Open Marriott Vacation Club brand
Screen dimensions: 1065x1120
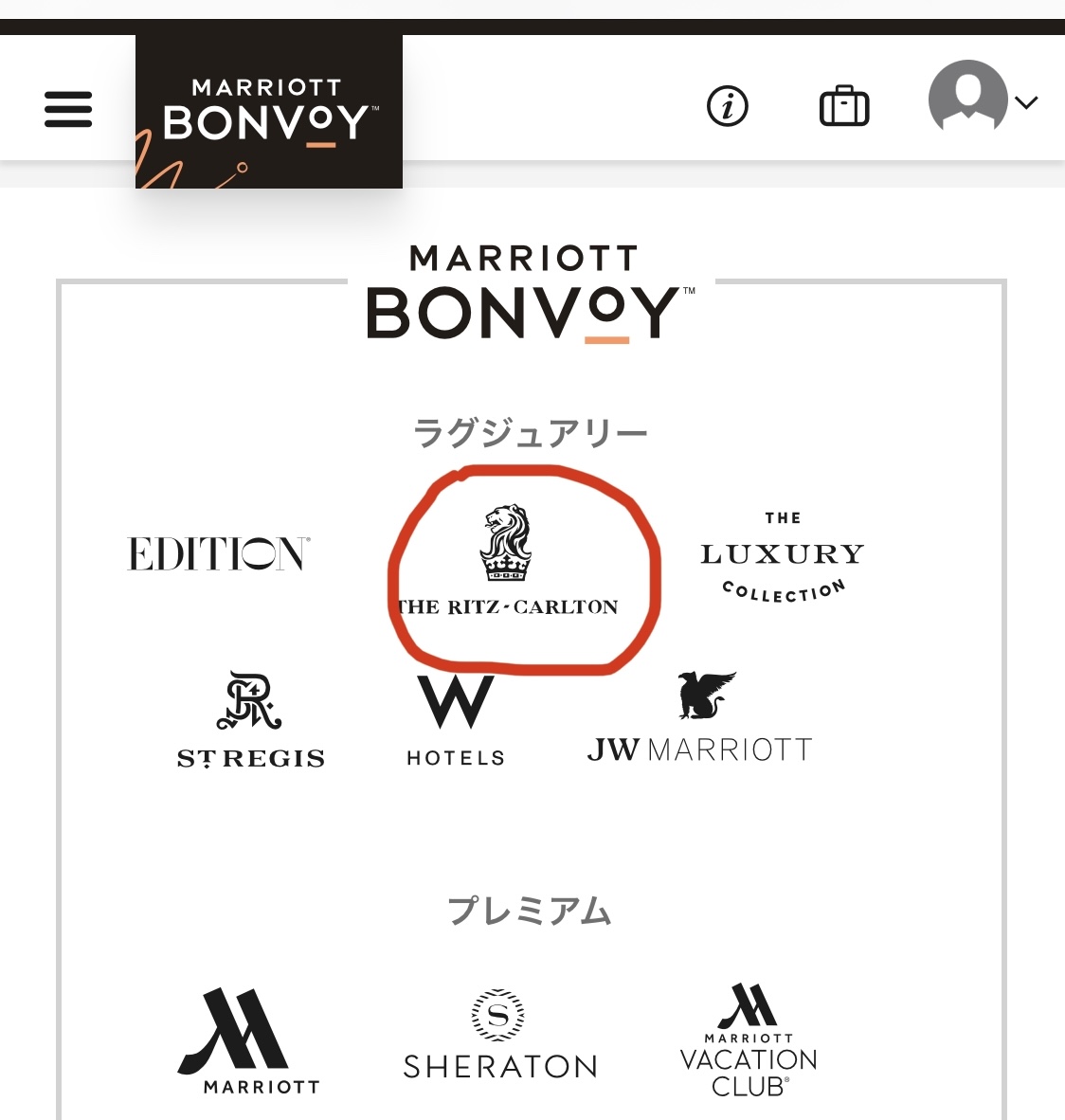[x=749, y=1040]
